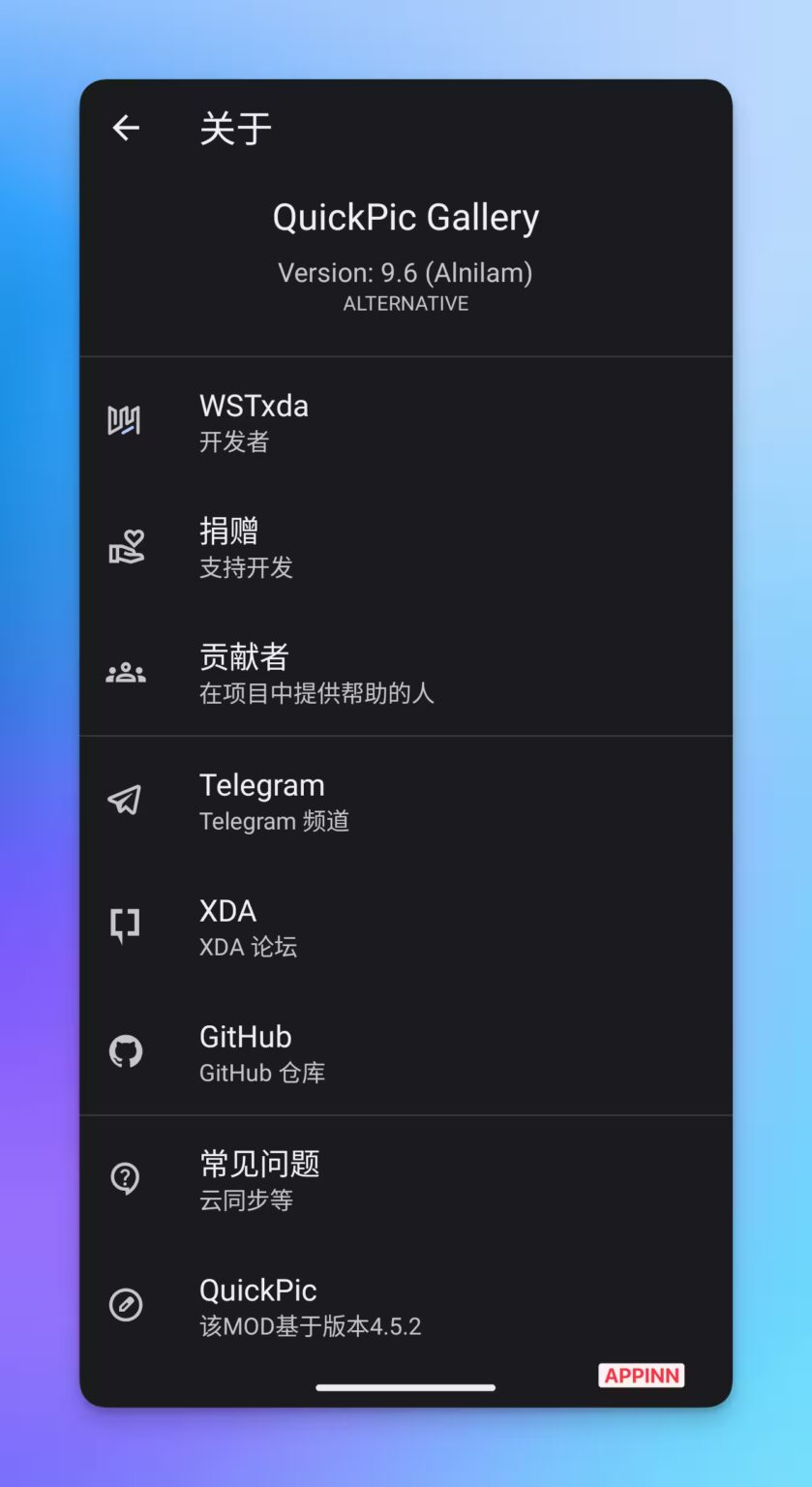Click the question mark icon beside 常见问题
Viewport: 812px width, 1487px height.
125,1178
